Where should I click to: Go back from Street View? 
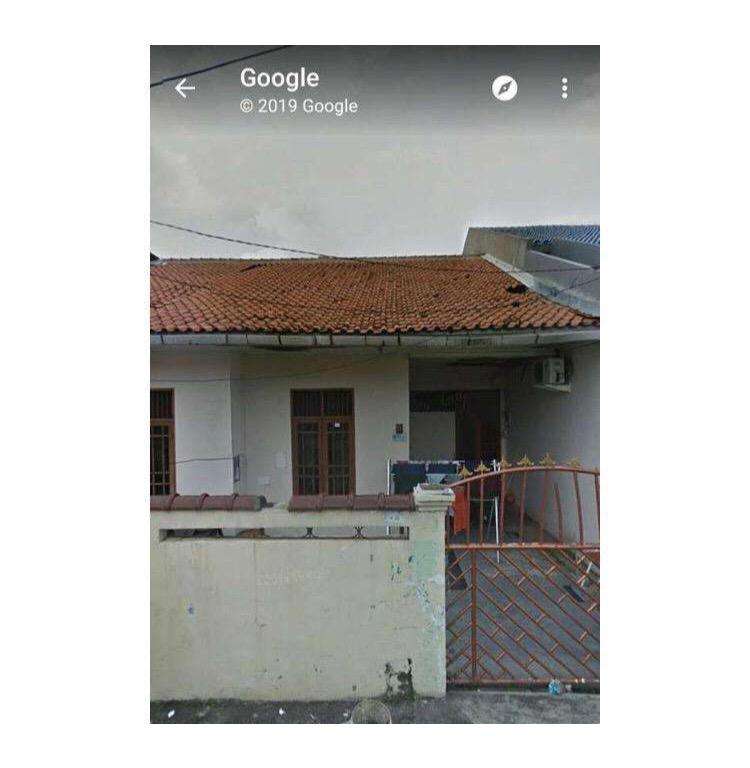click(185, 88)
